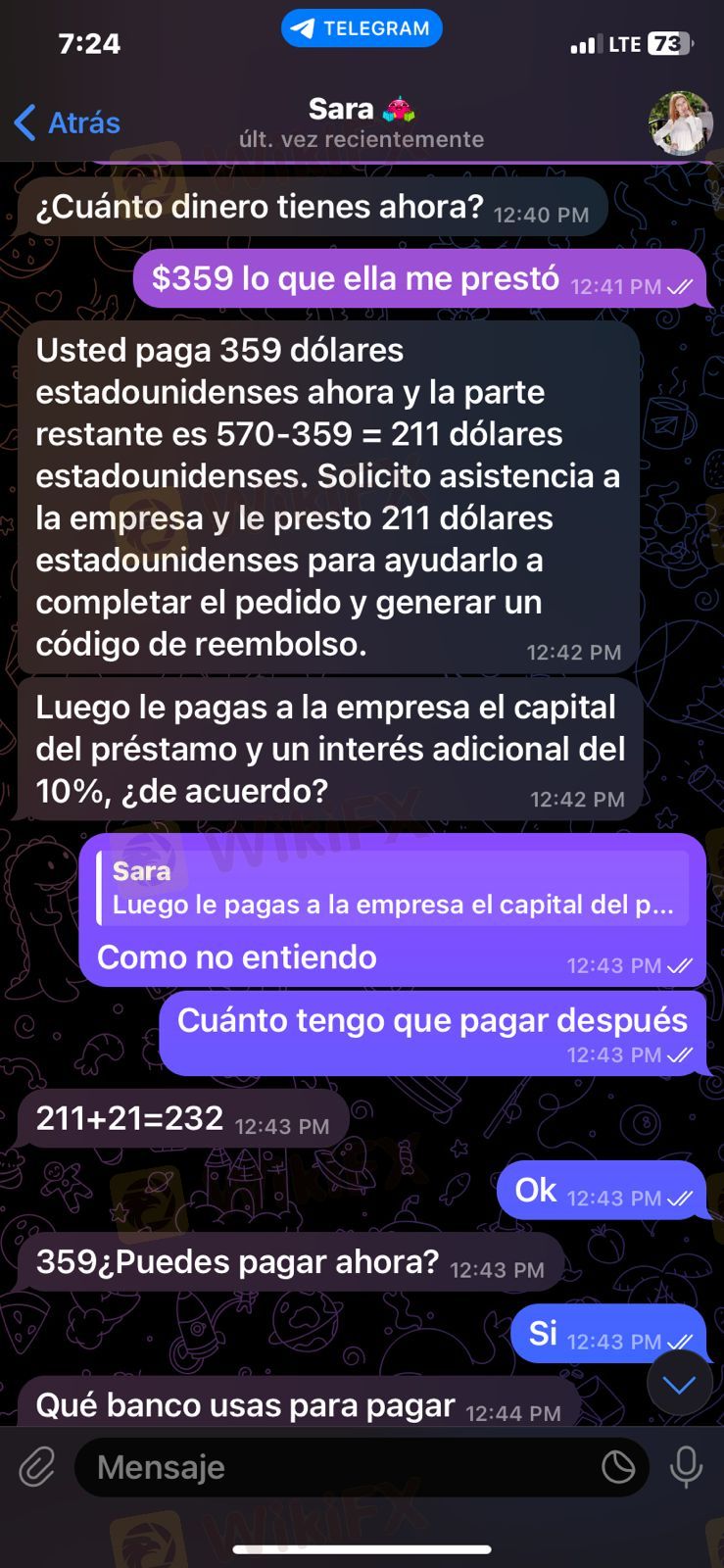Open Sara's chat info from the header
The image size is (724, 1568).
[x=362, y=122]
